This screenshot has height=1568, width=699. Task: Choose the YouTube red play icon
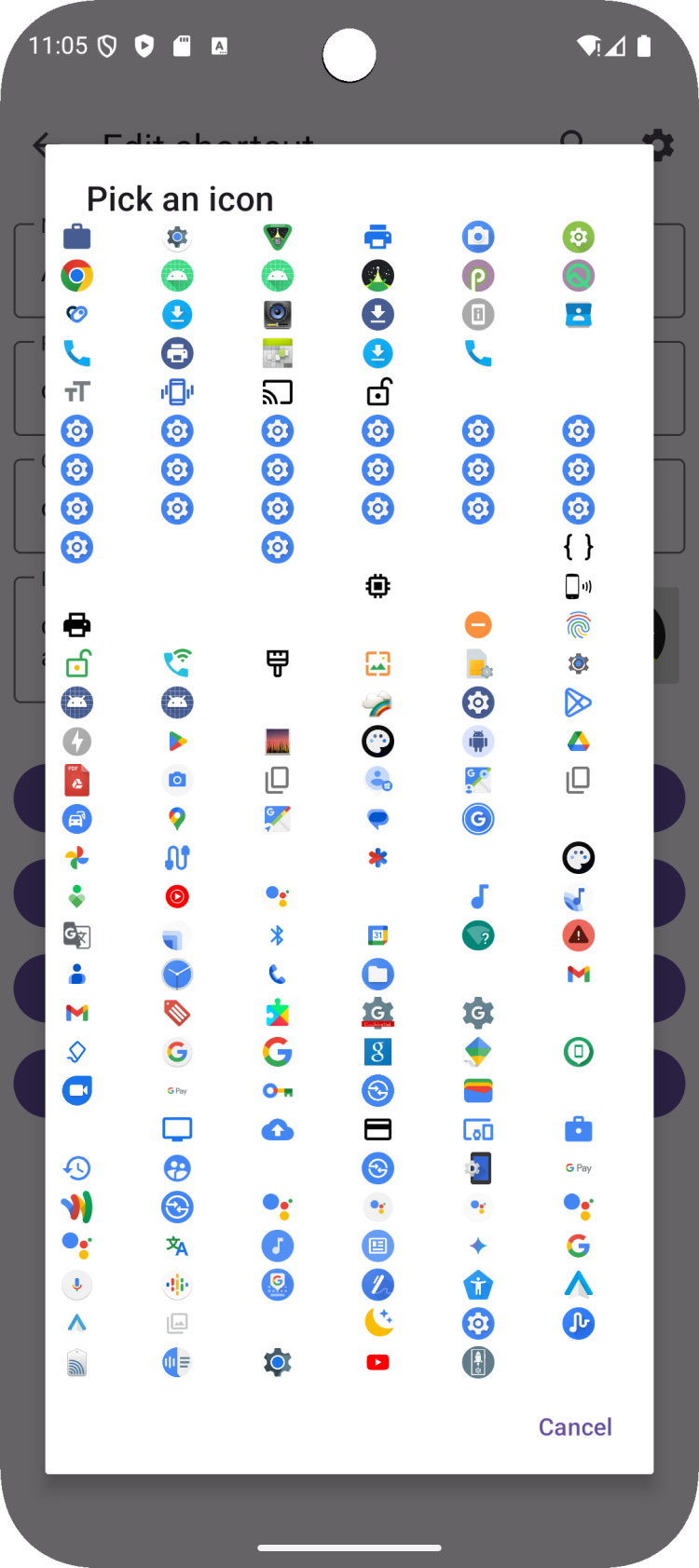tap(377, 1362)
